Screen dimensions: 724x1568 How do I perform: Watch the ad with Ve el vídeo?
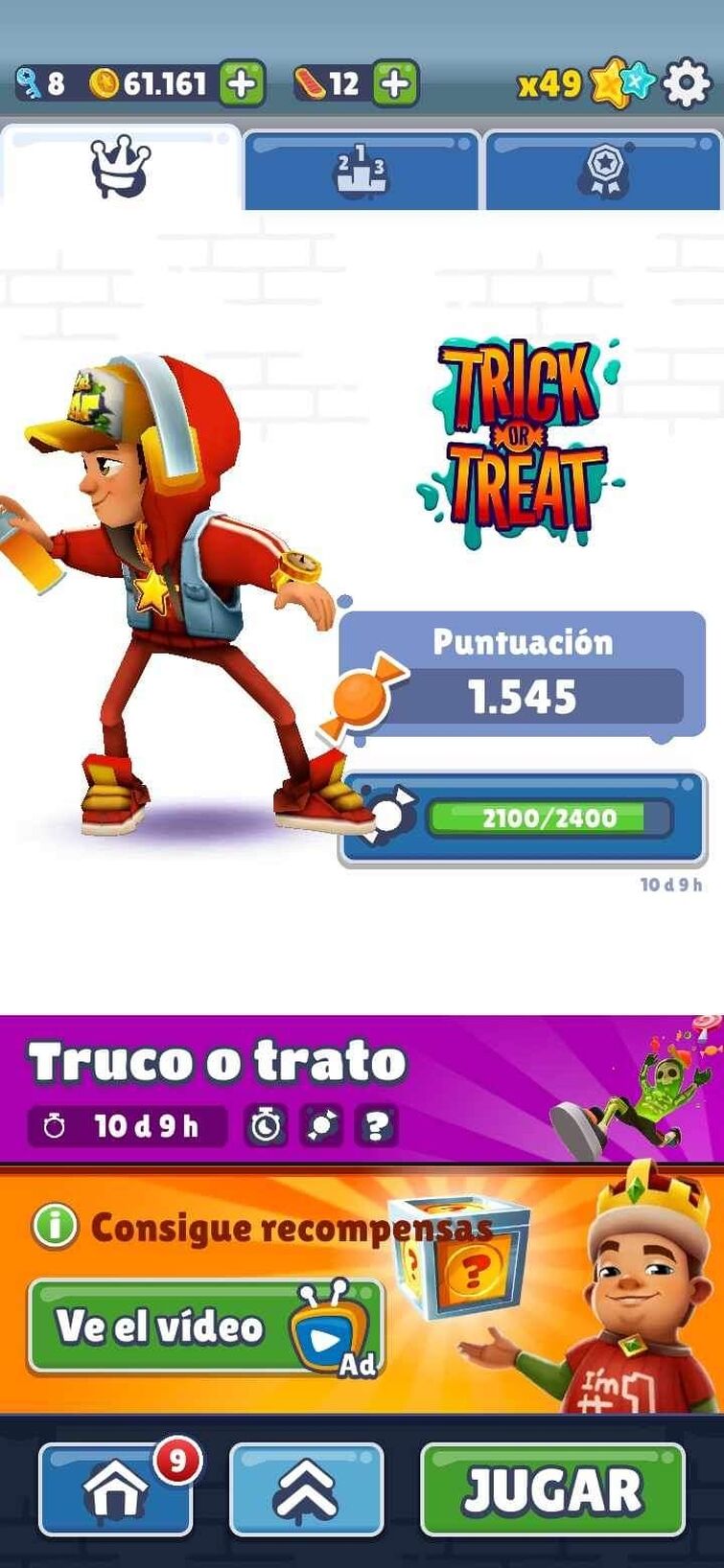(205, 1327)
